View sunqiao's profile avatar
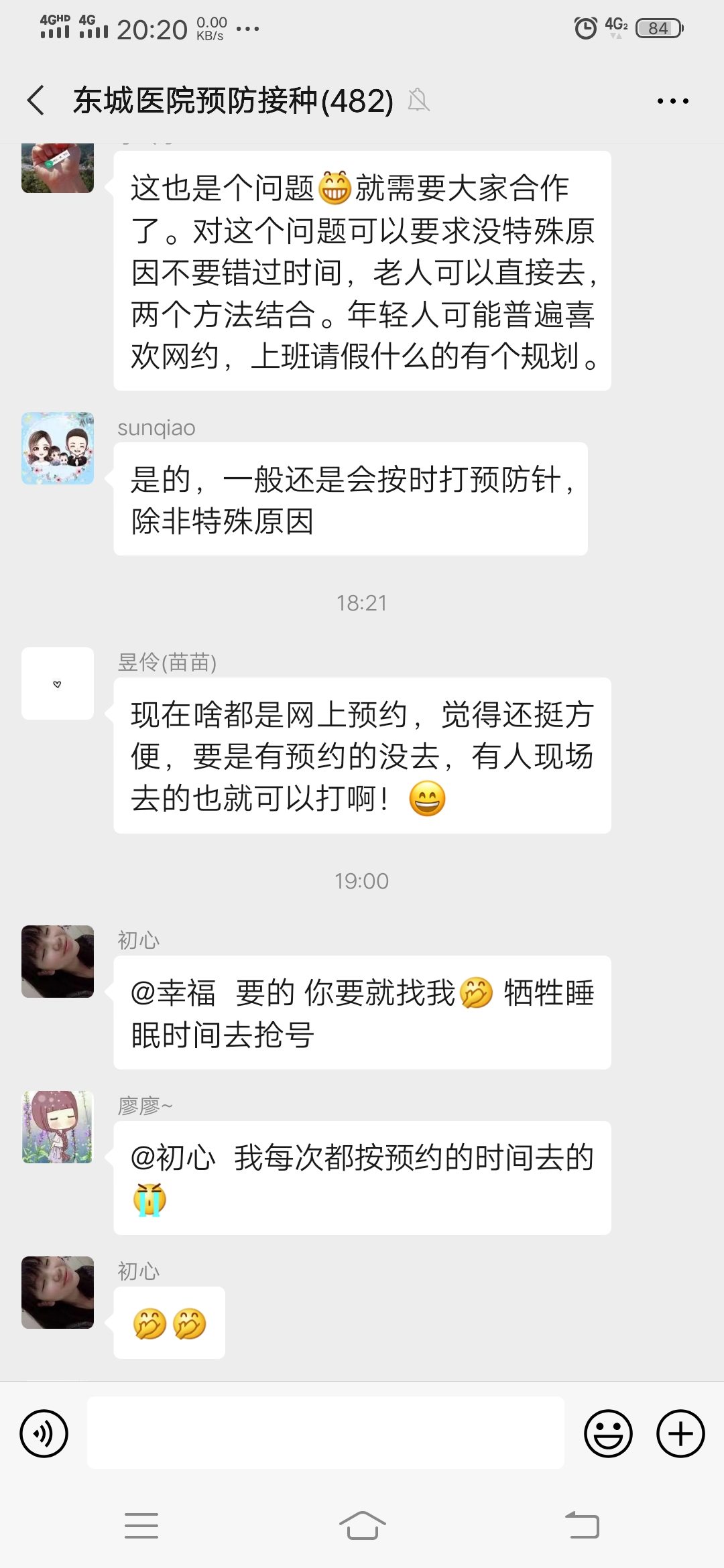 tap(58, 448)
